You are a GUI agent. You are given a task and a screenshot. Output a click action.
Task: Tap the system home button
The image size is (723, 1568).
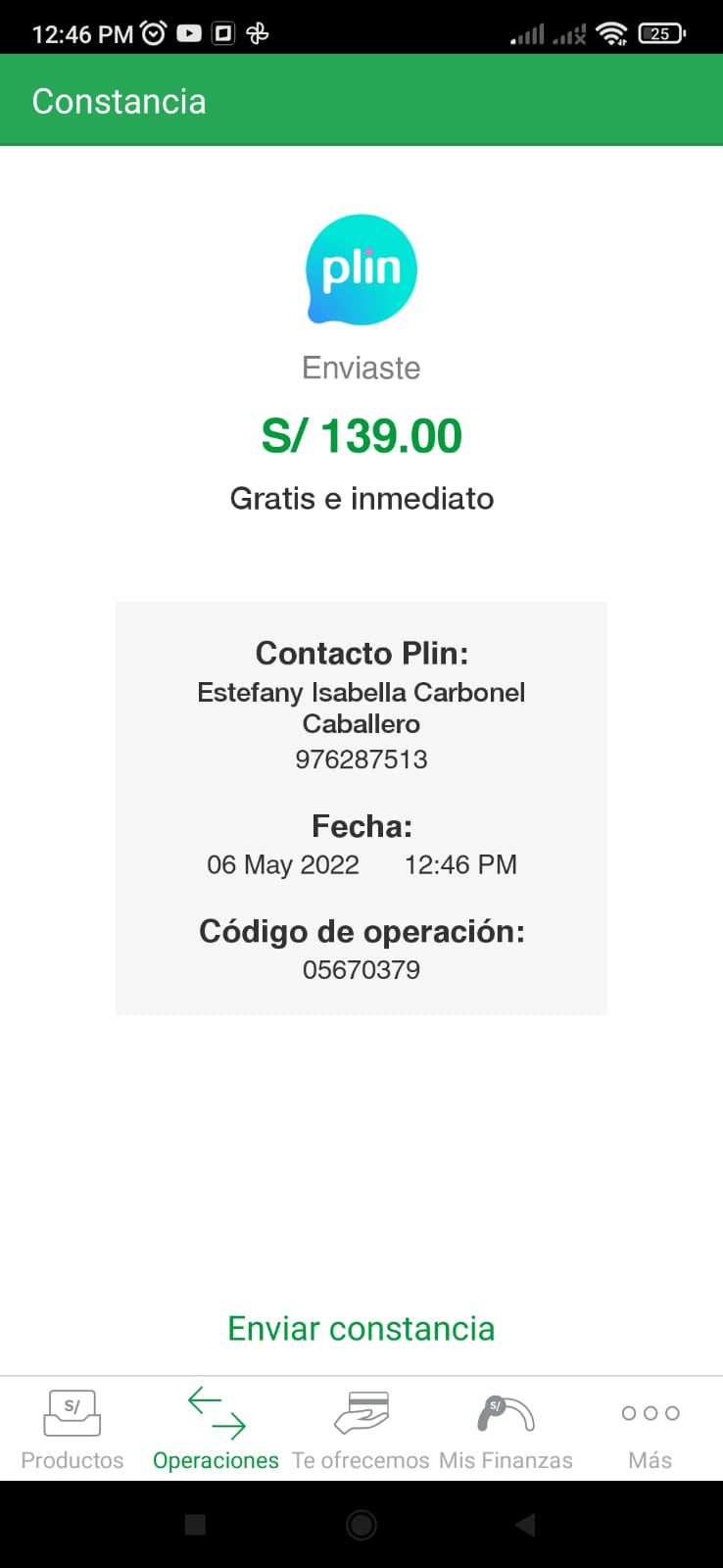tap(361, 1524)
